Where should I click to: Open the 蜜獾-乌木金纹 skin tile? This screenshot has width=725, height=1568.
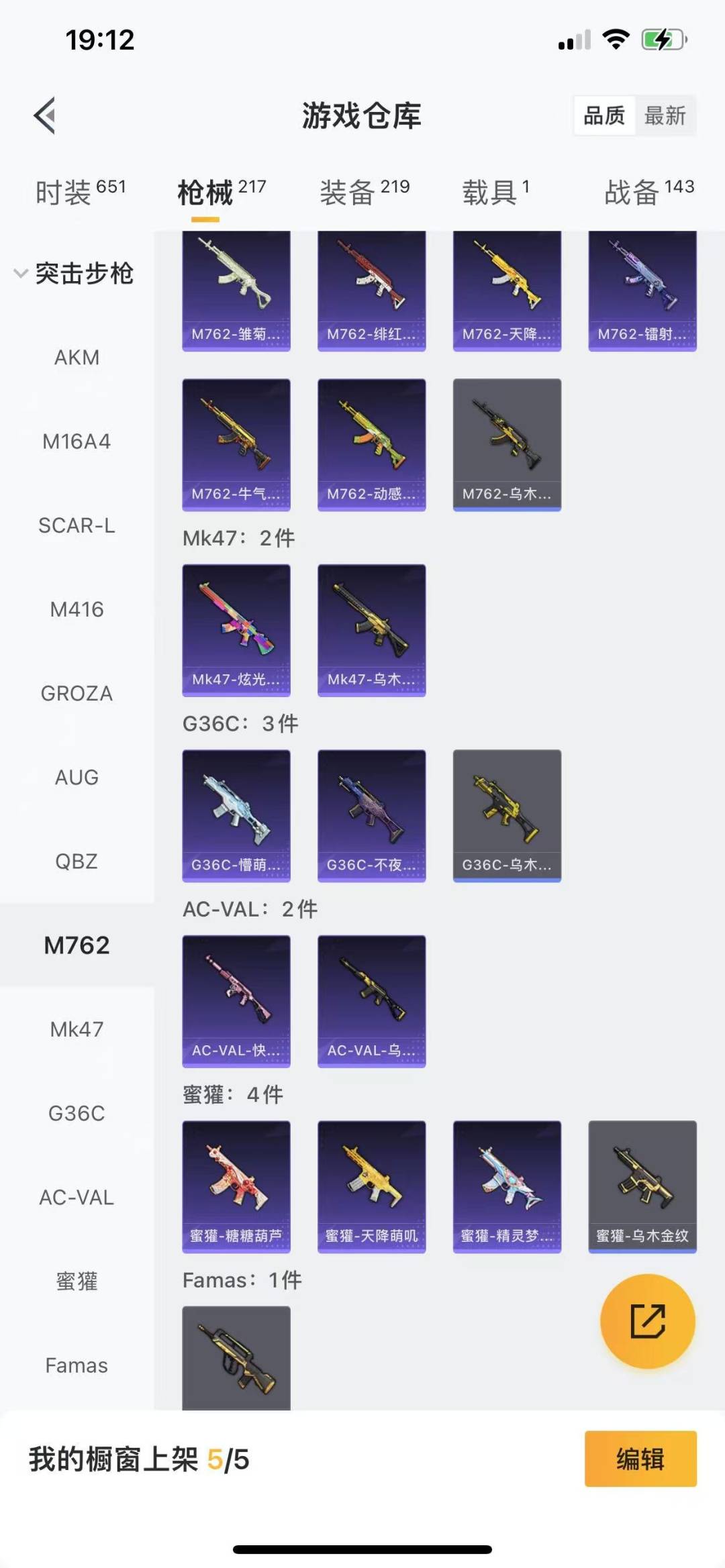point(642,1186)
